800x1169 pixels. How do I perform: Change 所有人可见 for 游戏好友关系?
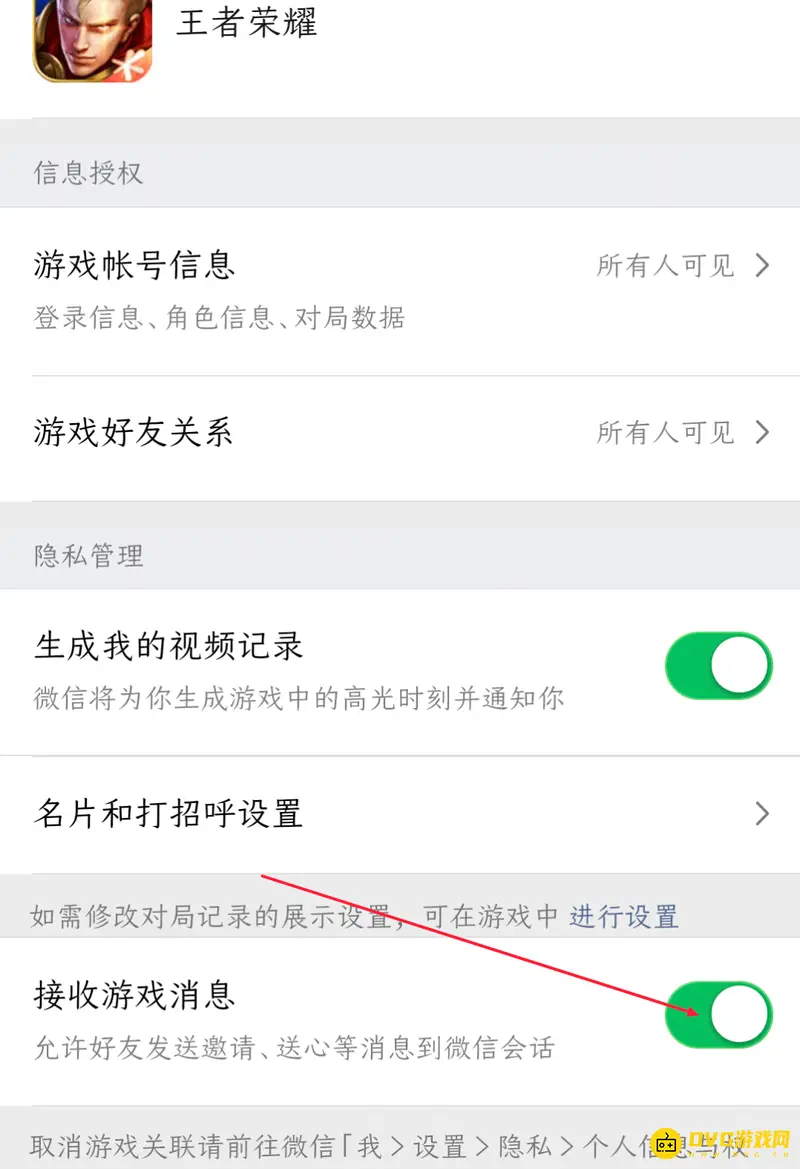pyautogui.click(x=665, y=432)
